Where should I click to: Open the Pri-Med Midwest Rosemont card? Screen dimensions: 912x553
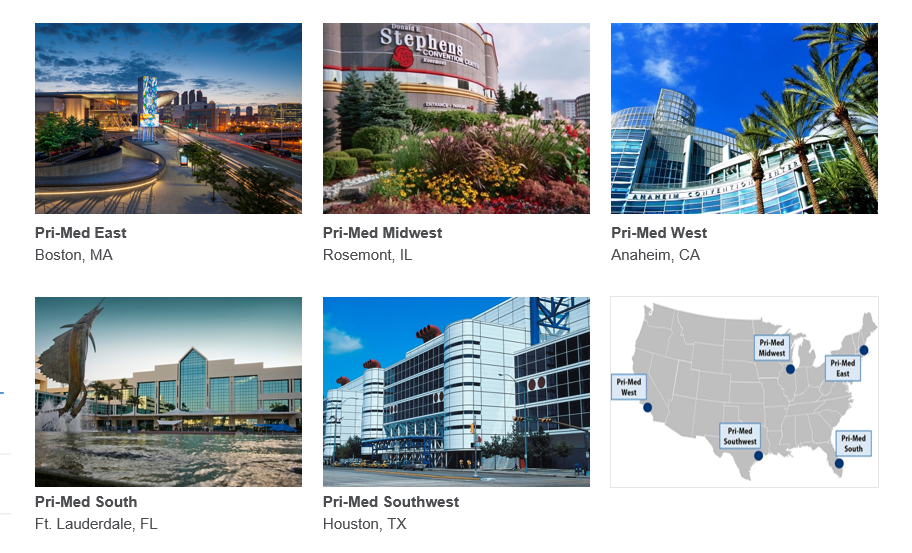456,119
